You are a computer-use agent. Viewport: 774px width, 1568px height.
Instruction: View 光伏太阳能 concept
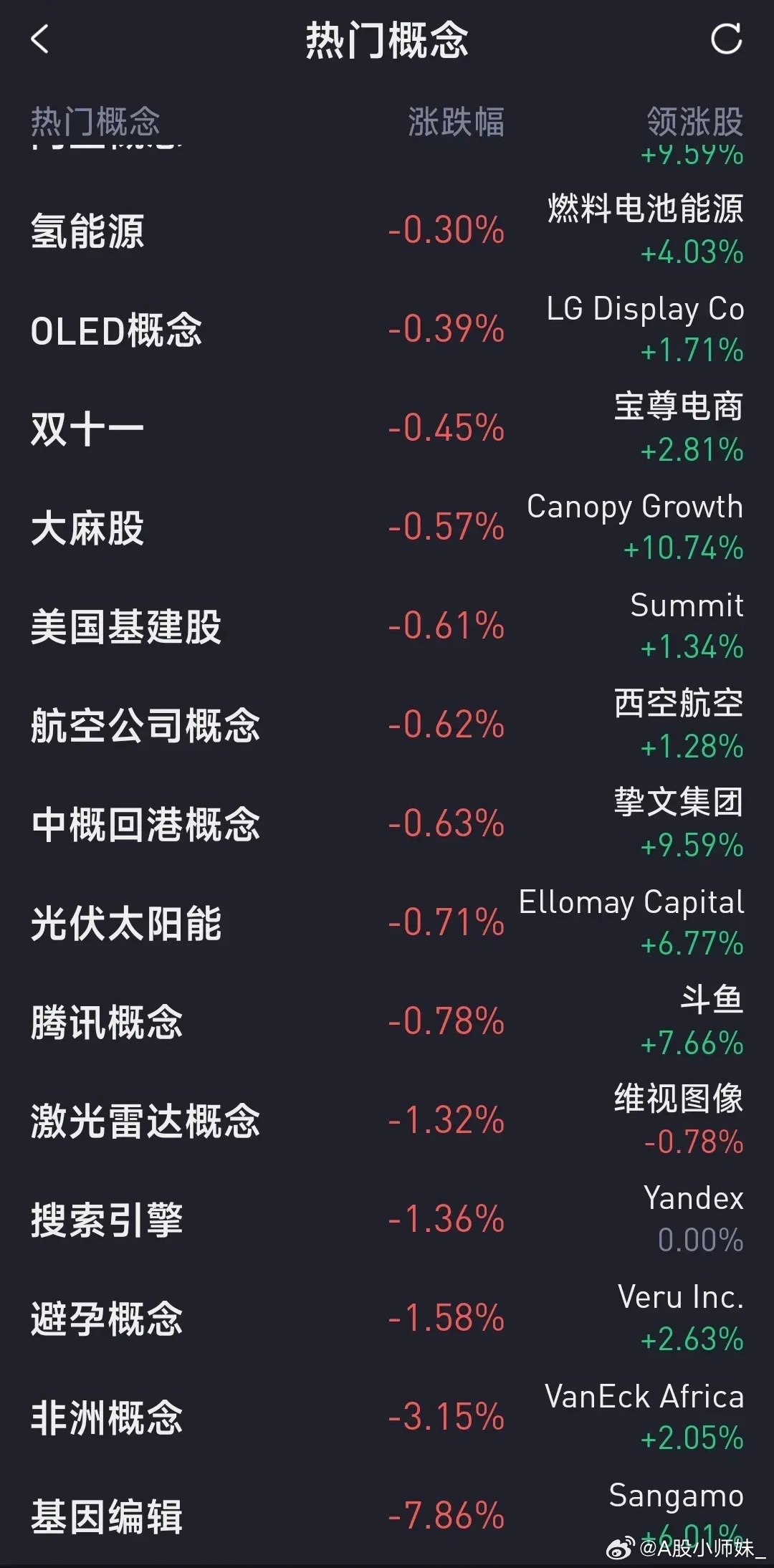click(387, 923)
